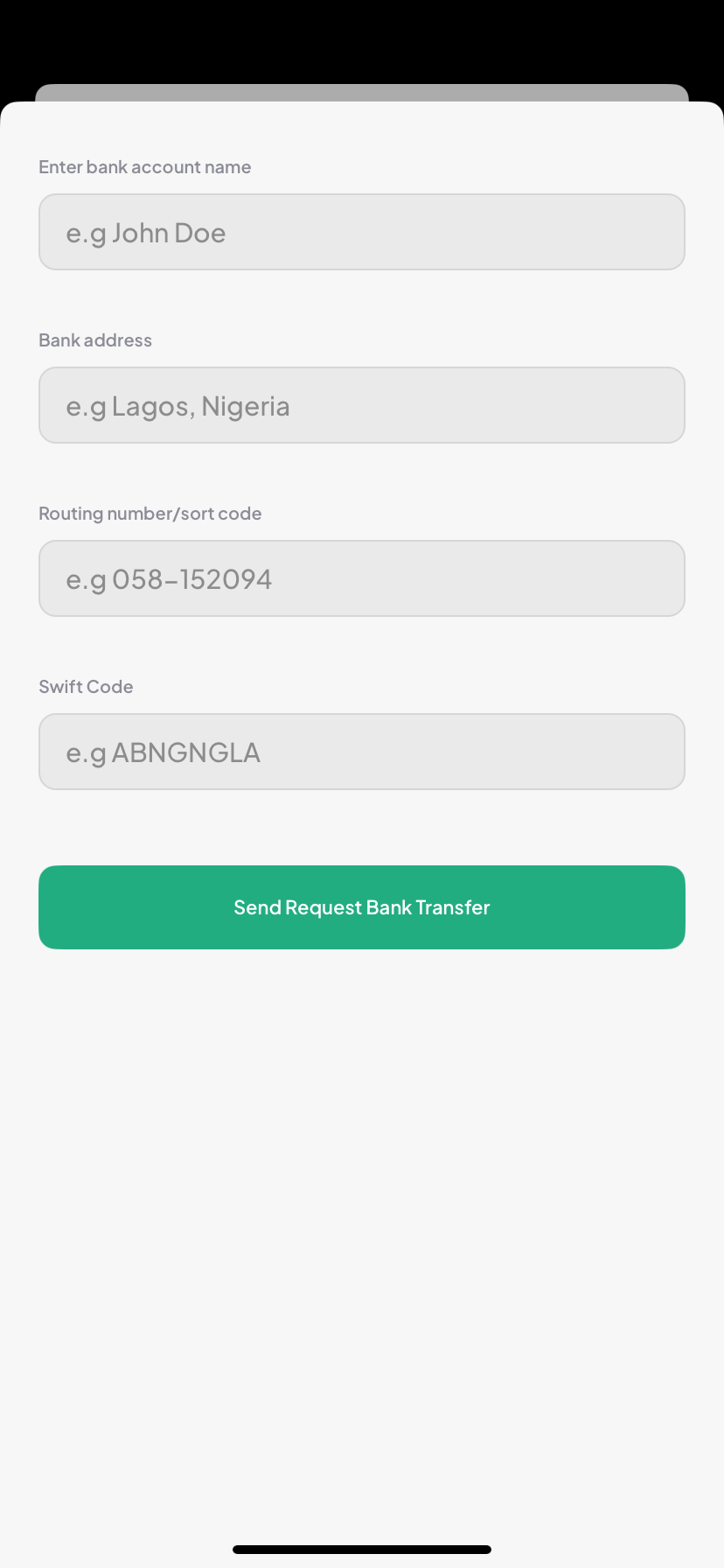Screen dimensions: 724x1568
Task: Select the routing number/sort code field
Action: (x=361, y=577)
